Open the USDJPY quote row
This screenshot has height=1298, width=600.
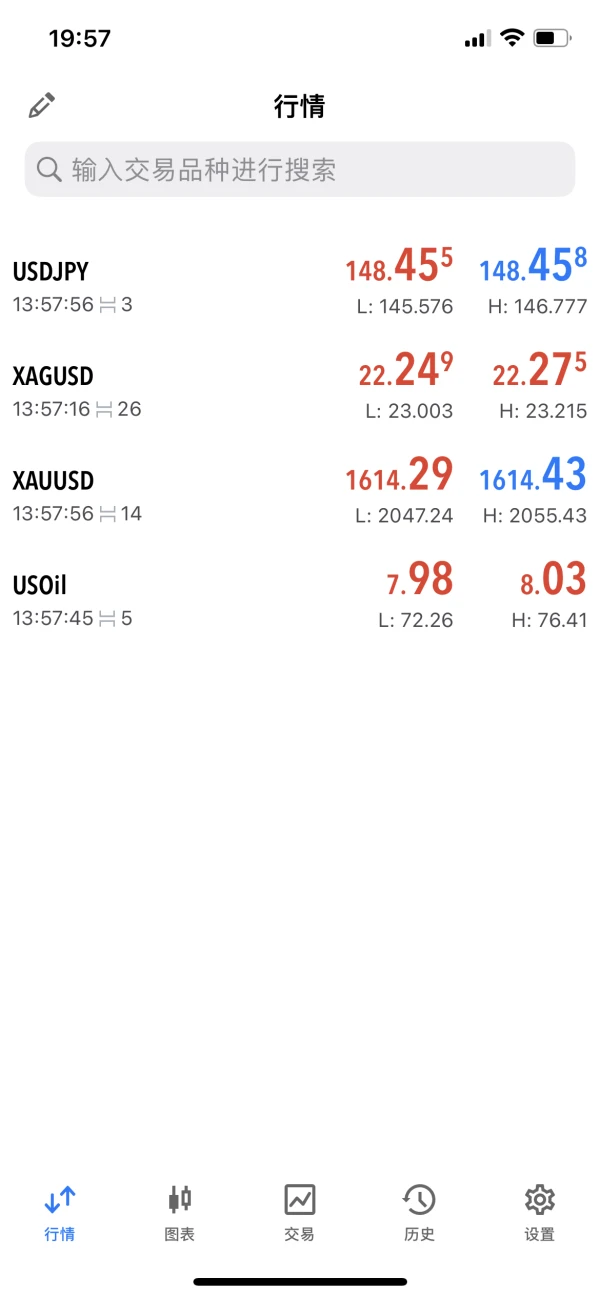coord(300,284)
